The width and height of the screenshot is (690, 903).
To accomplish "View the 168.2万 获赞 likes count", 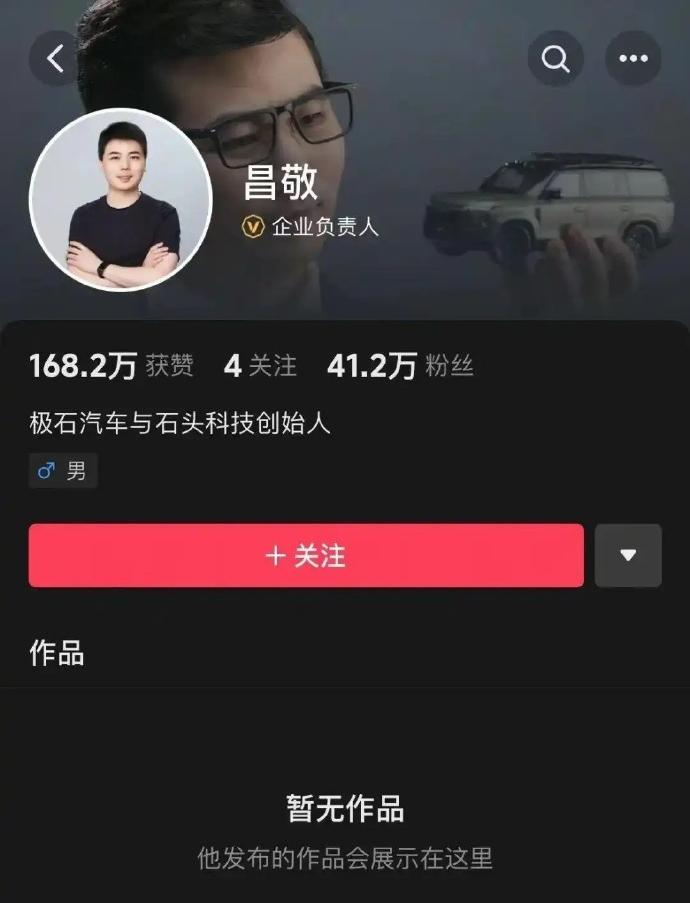I will [x=111, y=366].
